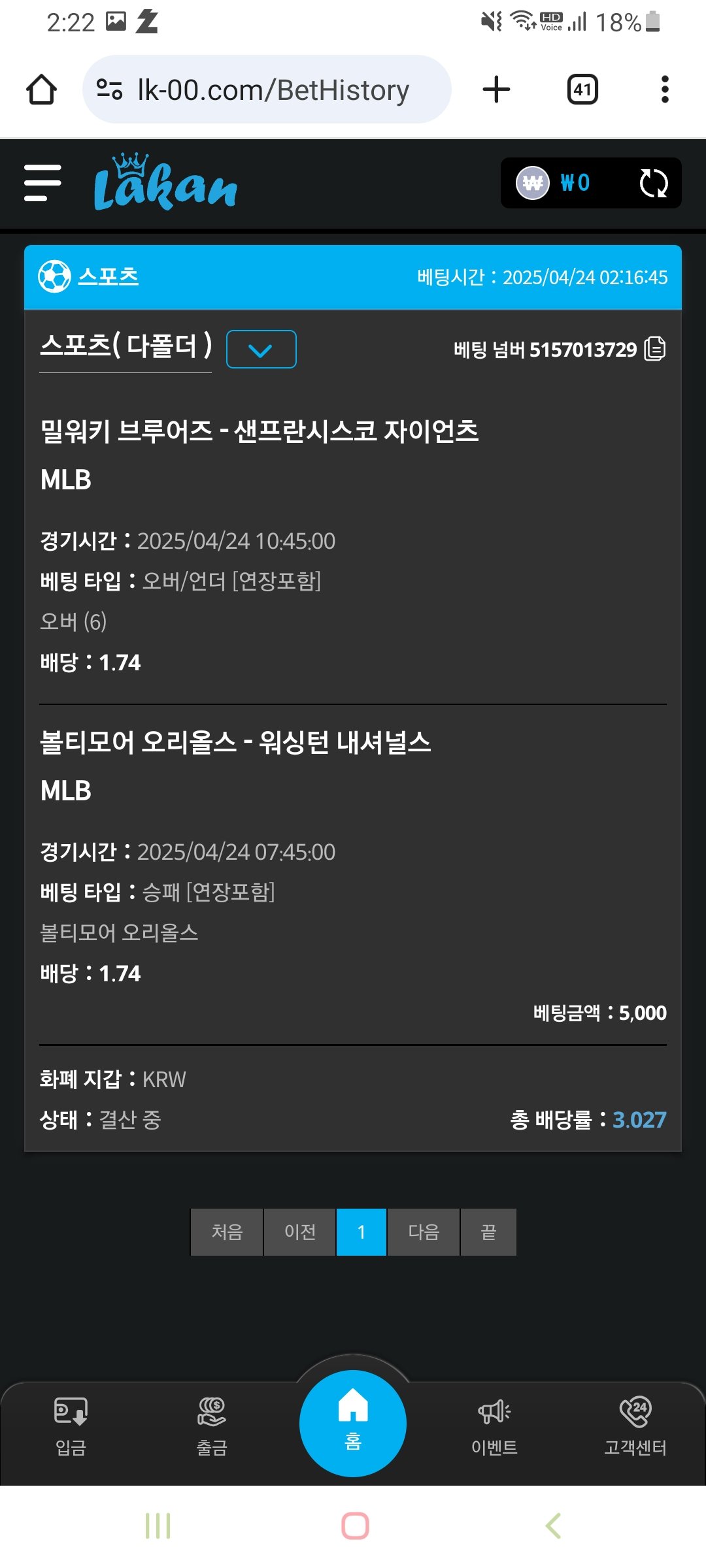Jump to the 끝 (last) page
The image size is (706, 1568).
(x=488, y=1232)
